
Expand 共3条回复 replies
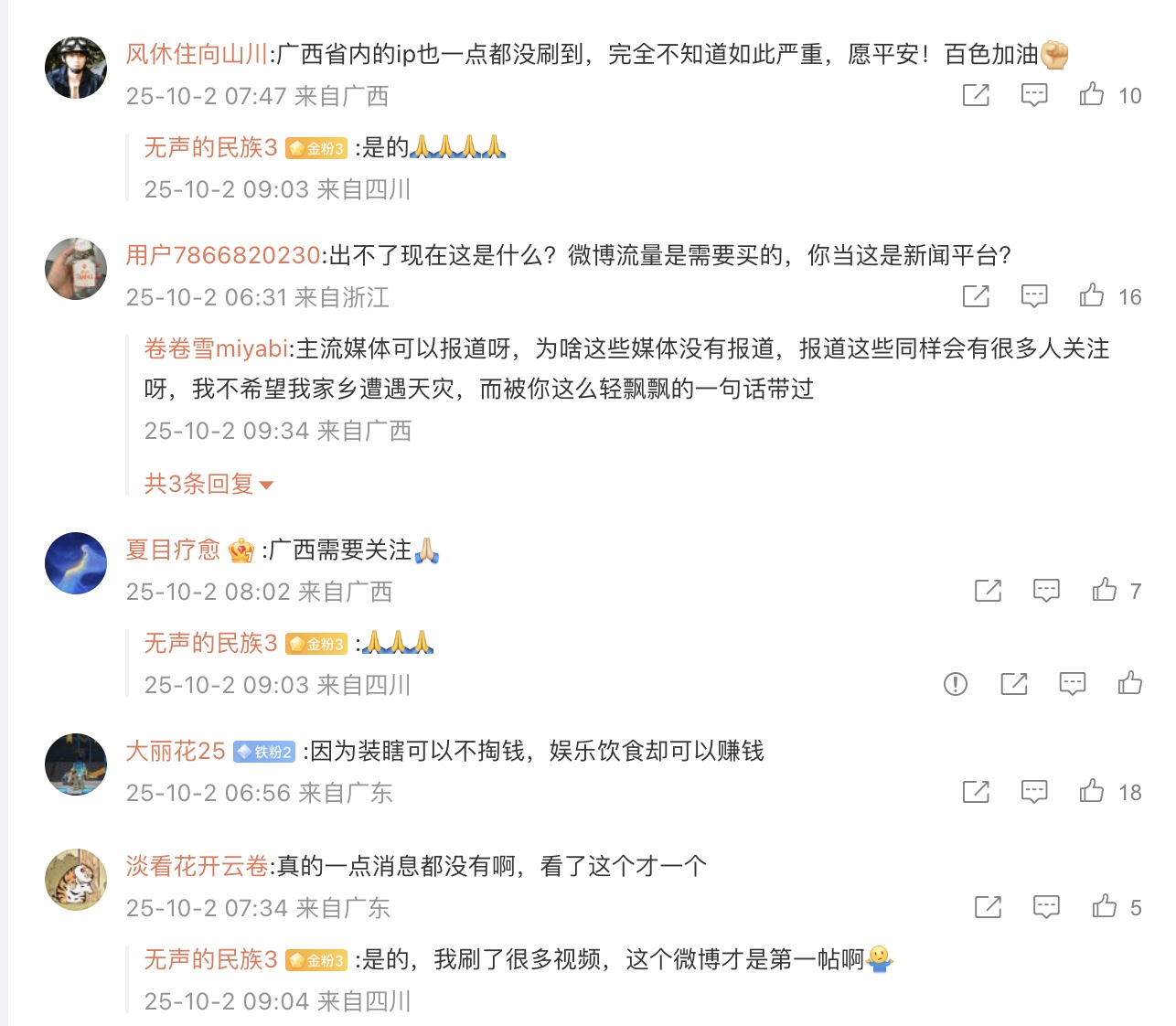coord(208,484)
